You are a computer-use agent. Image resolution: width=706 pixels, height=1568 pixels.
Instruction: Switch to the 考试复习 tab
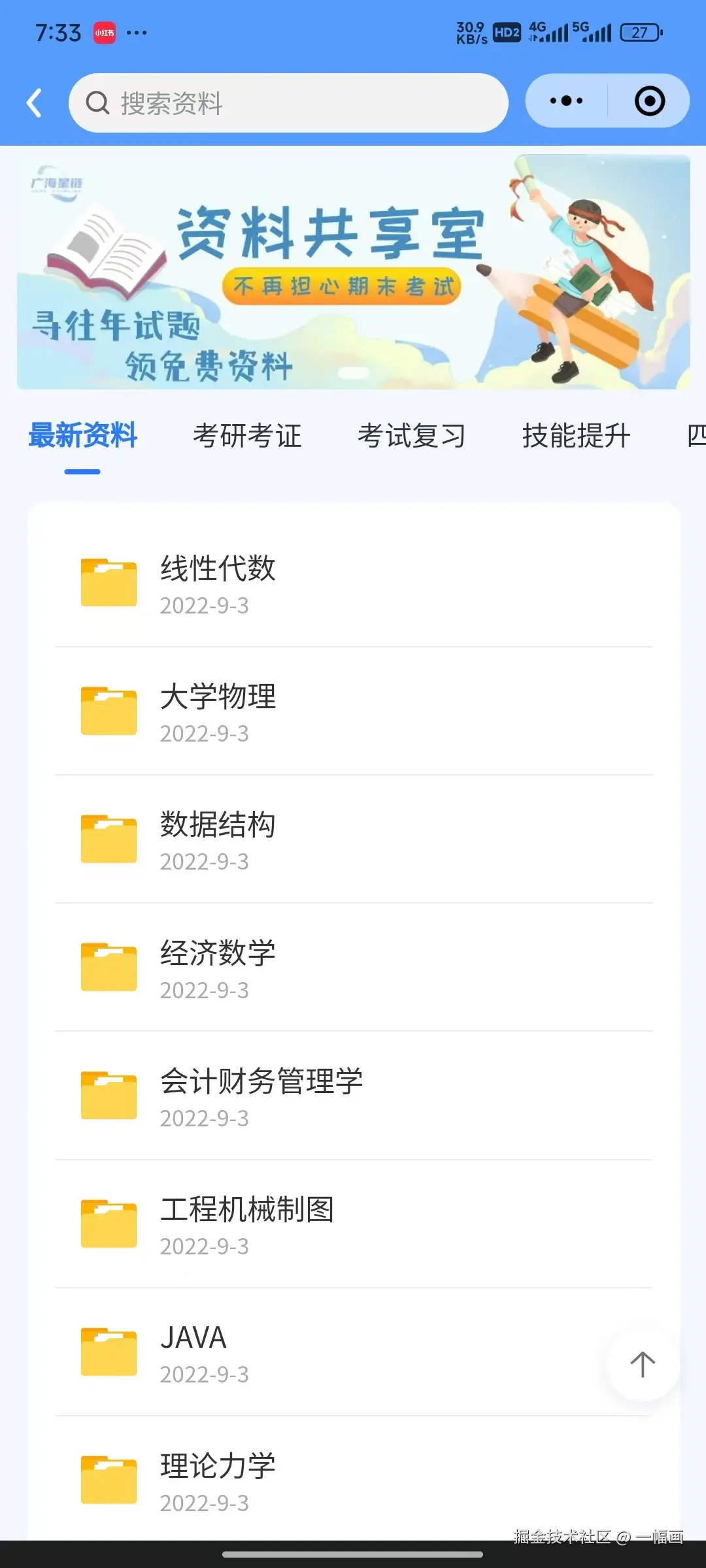[411, 436]
